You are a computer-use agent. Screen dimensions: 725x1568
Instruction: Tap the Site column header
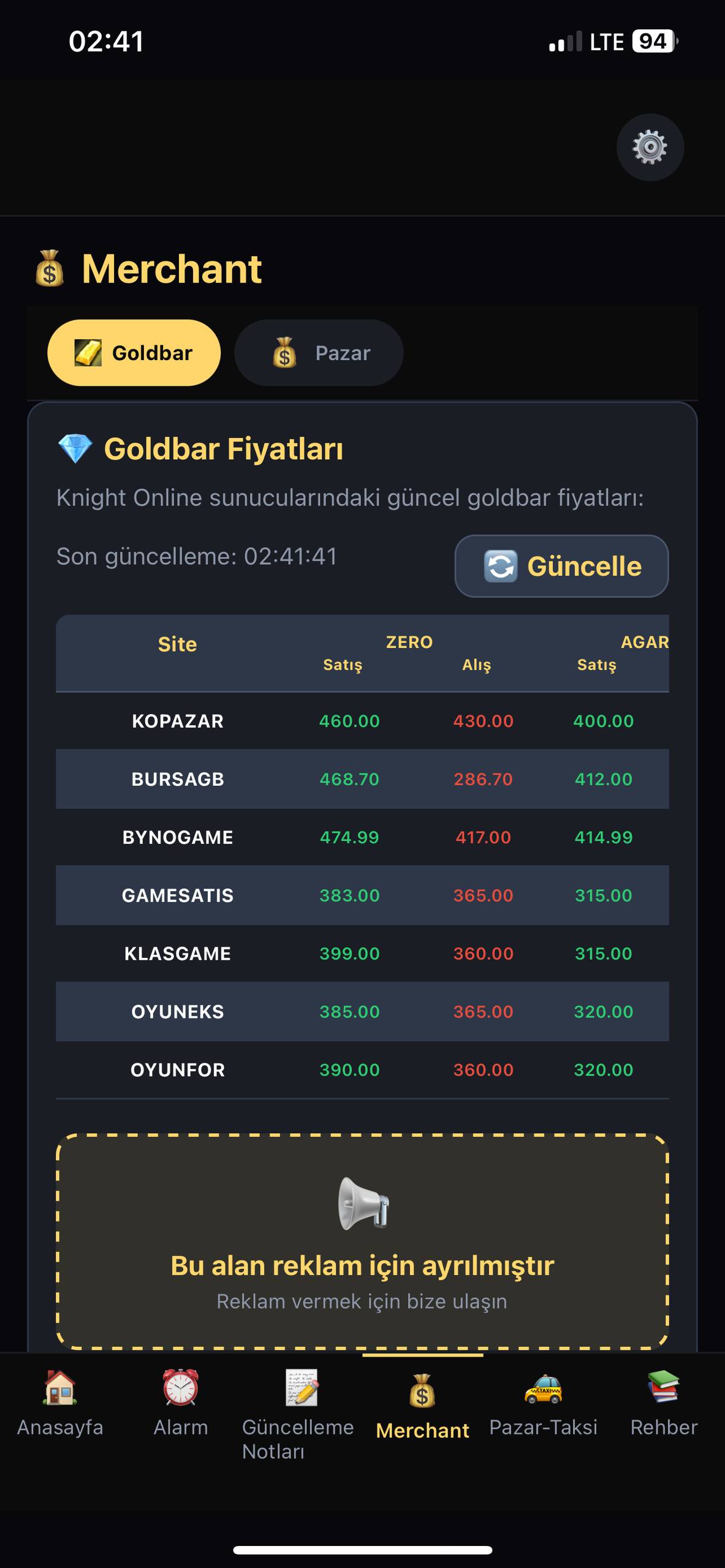pos(177,644)
